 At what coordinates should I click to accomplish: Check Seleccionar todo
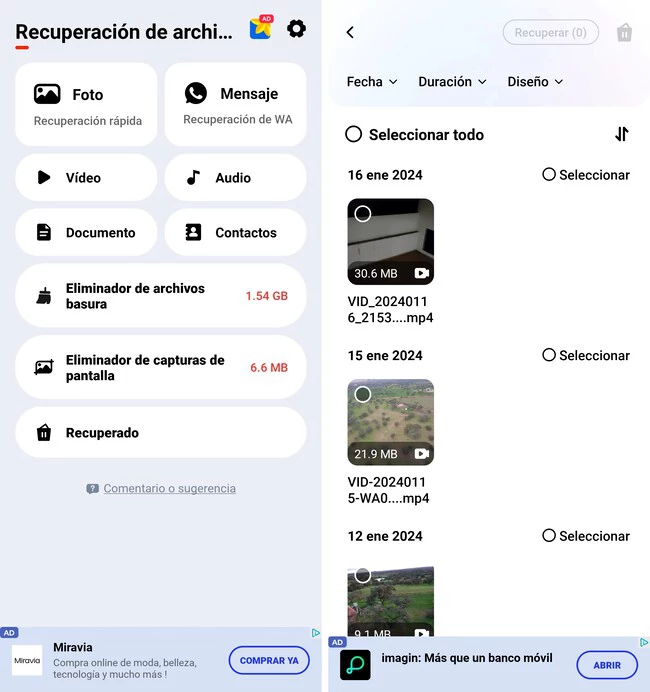pyautogui.click(x=354, y=134)
